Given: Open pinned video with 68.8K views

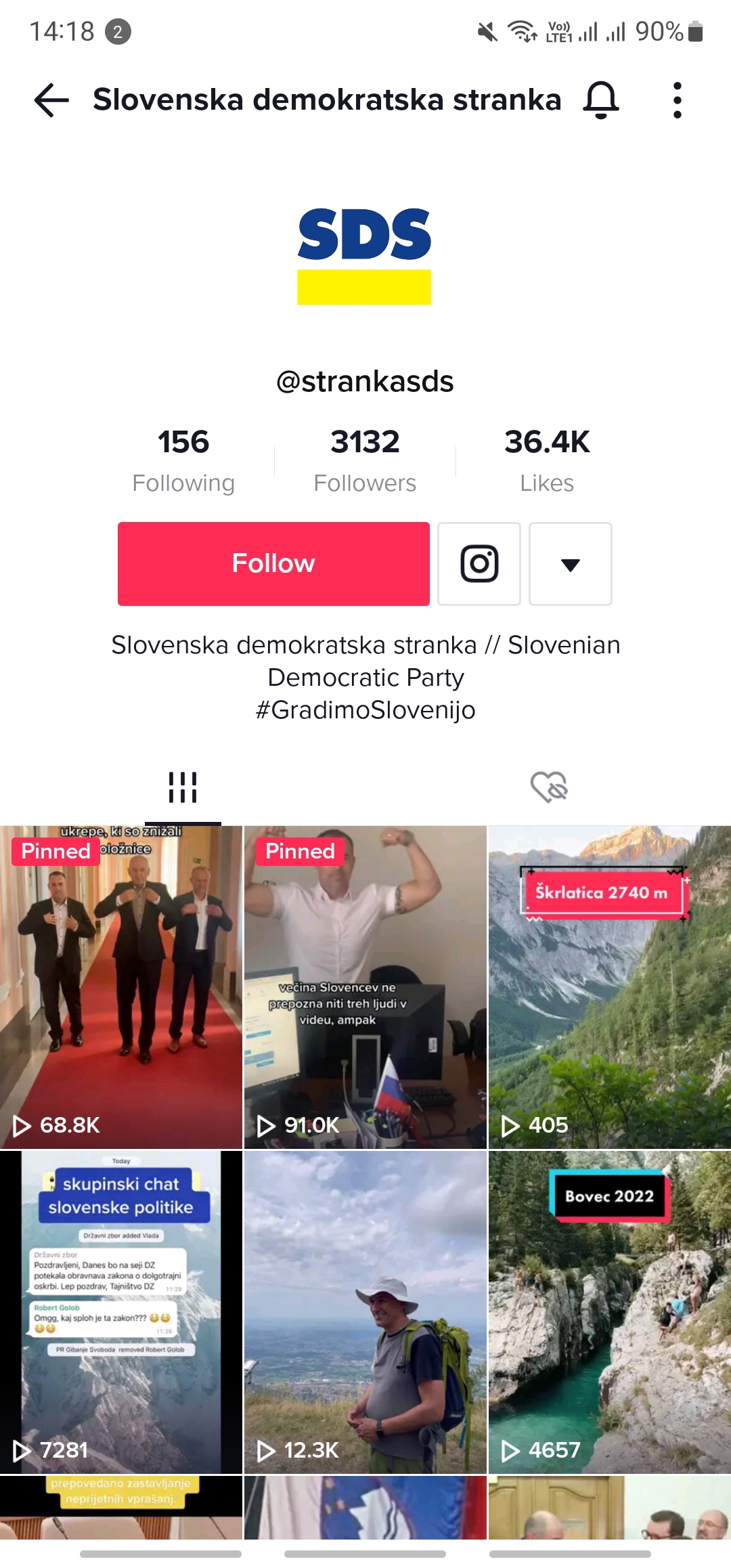Looking at the screenshot, I should point(121,987).
